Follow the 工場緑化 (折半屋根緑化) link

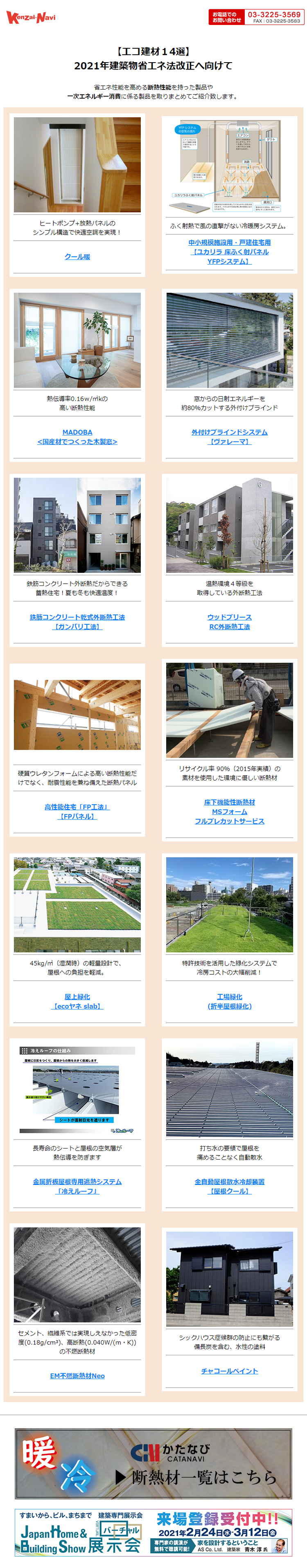229,1001
